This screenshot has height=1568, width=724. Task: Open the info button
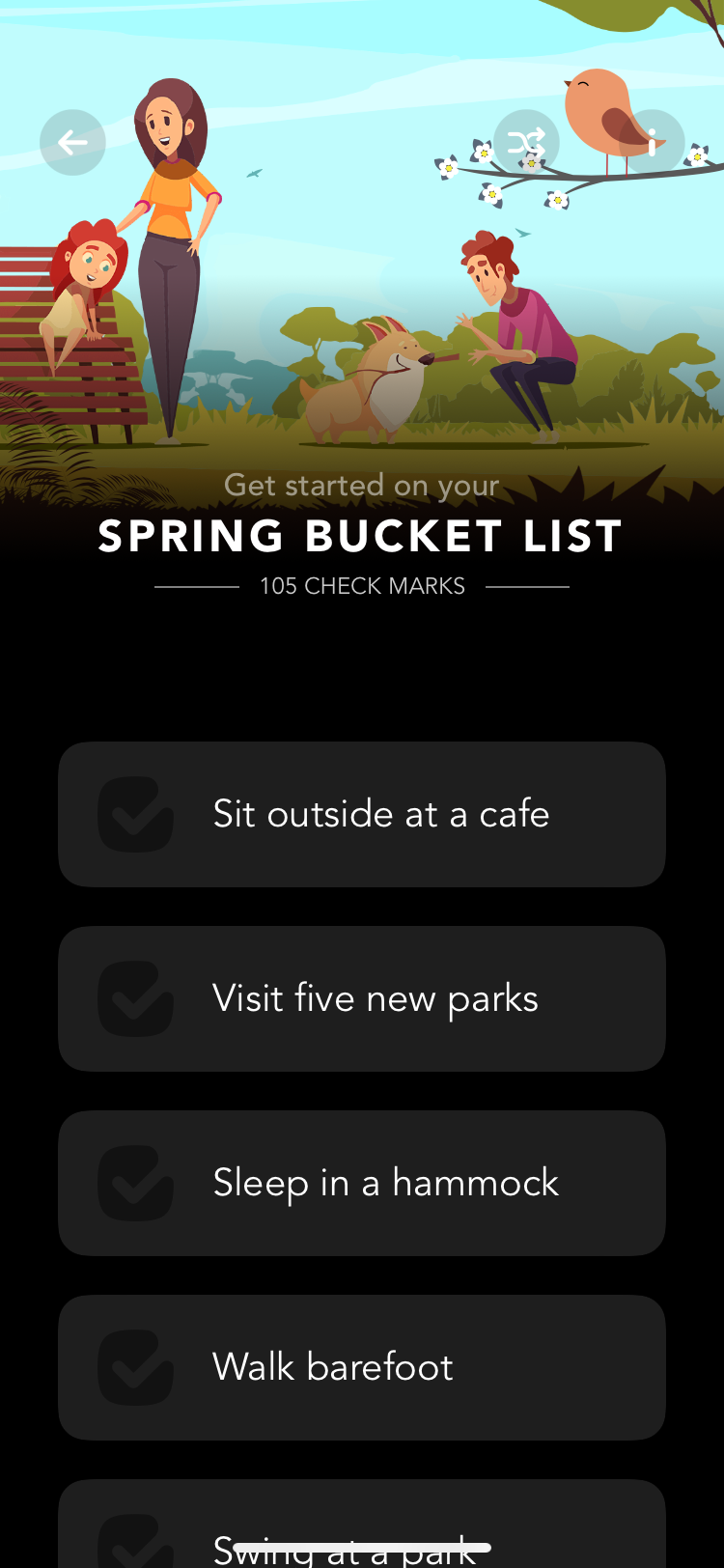click(653, 143)
